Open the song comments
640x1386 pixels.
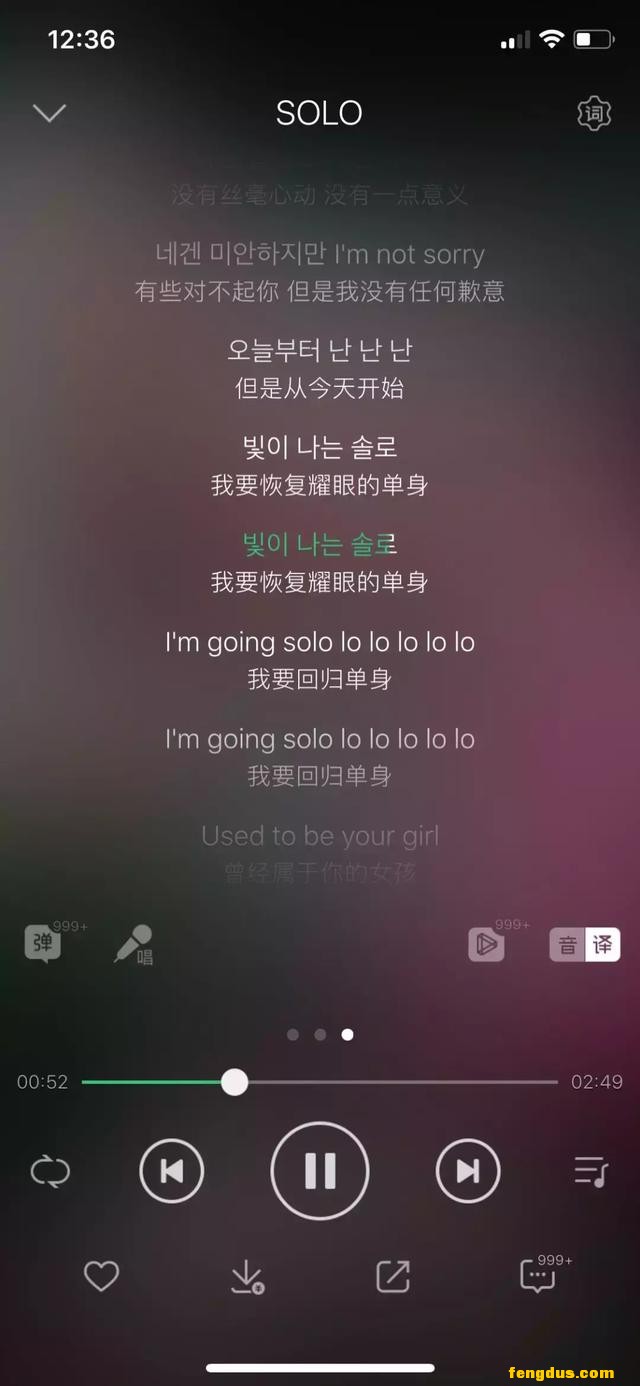[538, 1276]
